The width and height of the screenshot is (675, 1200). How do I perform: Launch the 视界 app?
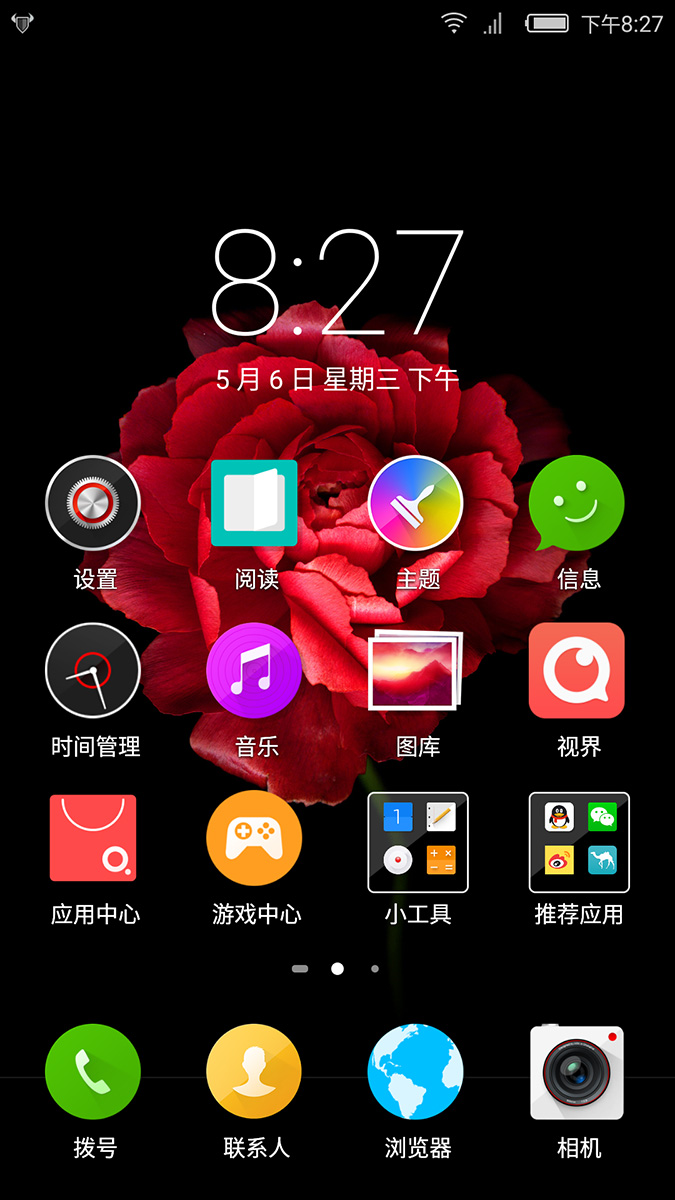pyautogui.click(x=577, y=670)
